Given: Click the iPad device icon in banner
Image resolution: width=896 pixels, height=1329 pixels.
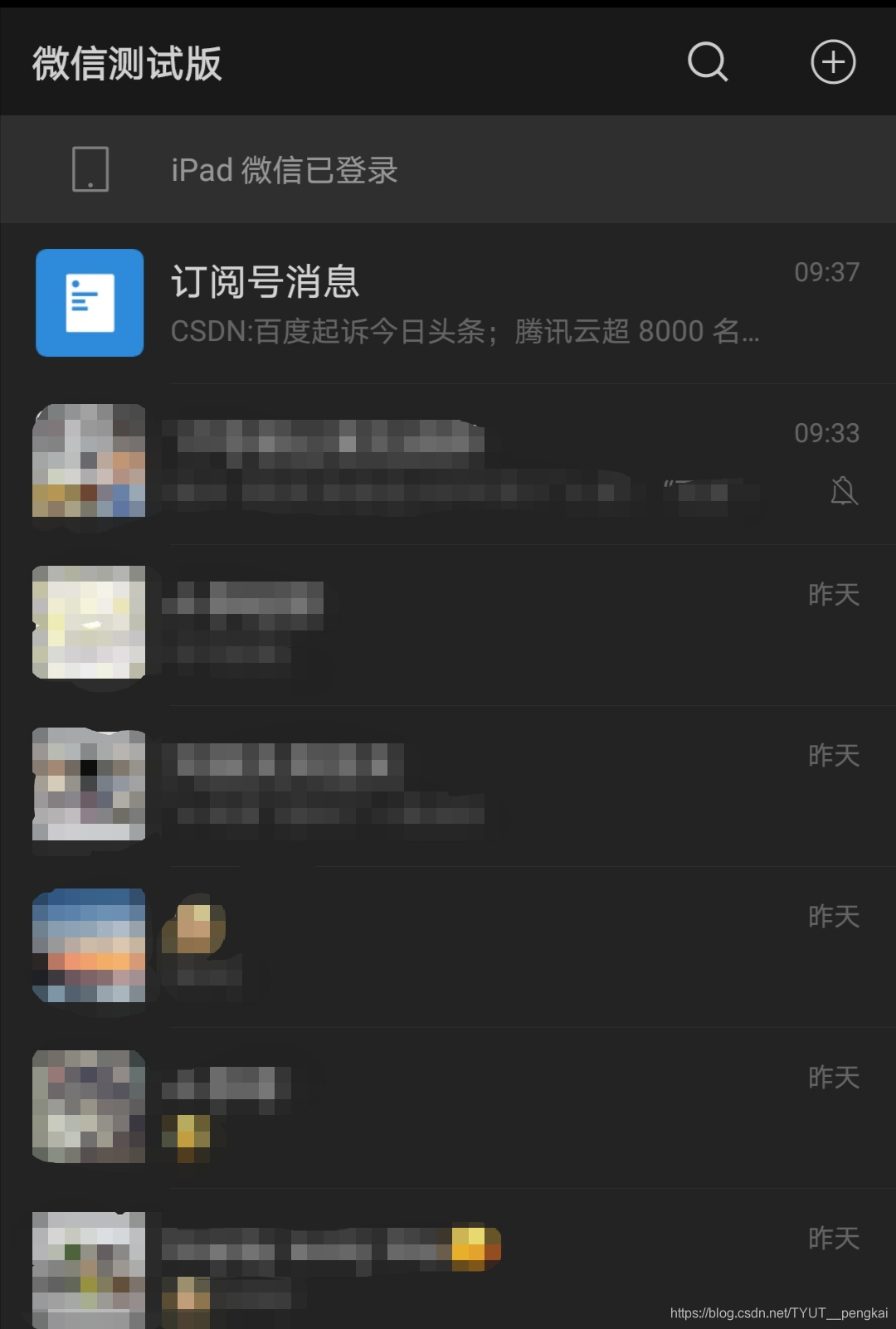Looking at the screenshot, I should click(x=90, y=169).
